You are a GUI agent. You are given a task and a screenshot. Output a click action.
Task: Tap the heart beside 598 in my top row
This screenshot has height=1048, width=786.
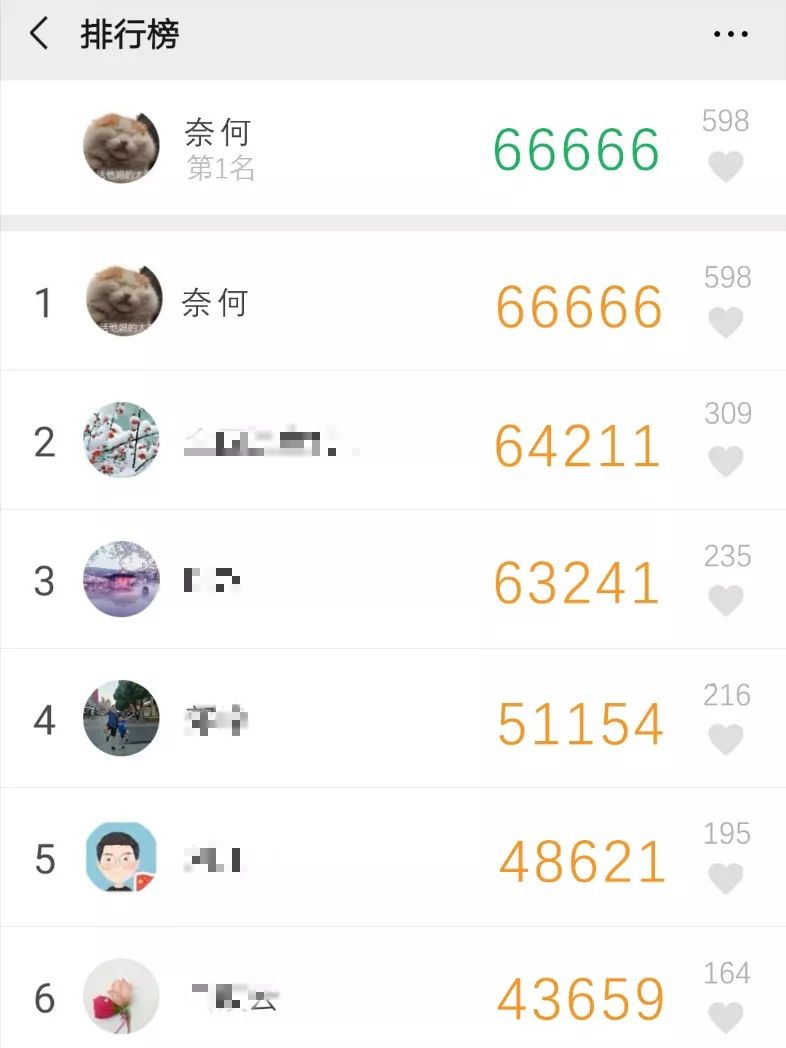[x=726, y=166]
